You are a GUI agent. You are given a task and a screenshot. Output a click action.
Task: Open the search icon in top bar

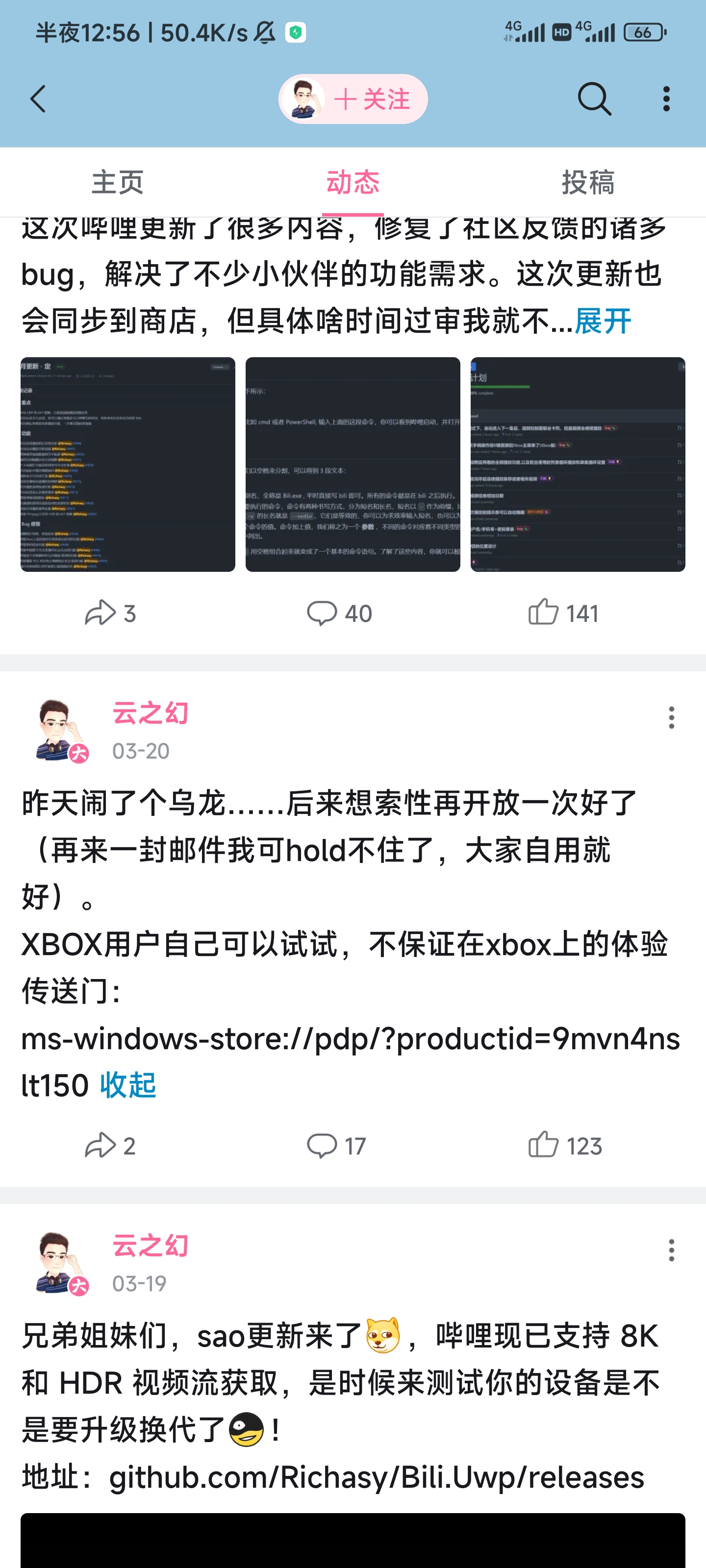coord(595,98)
